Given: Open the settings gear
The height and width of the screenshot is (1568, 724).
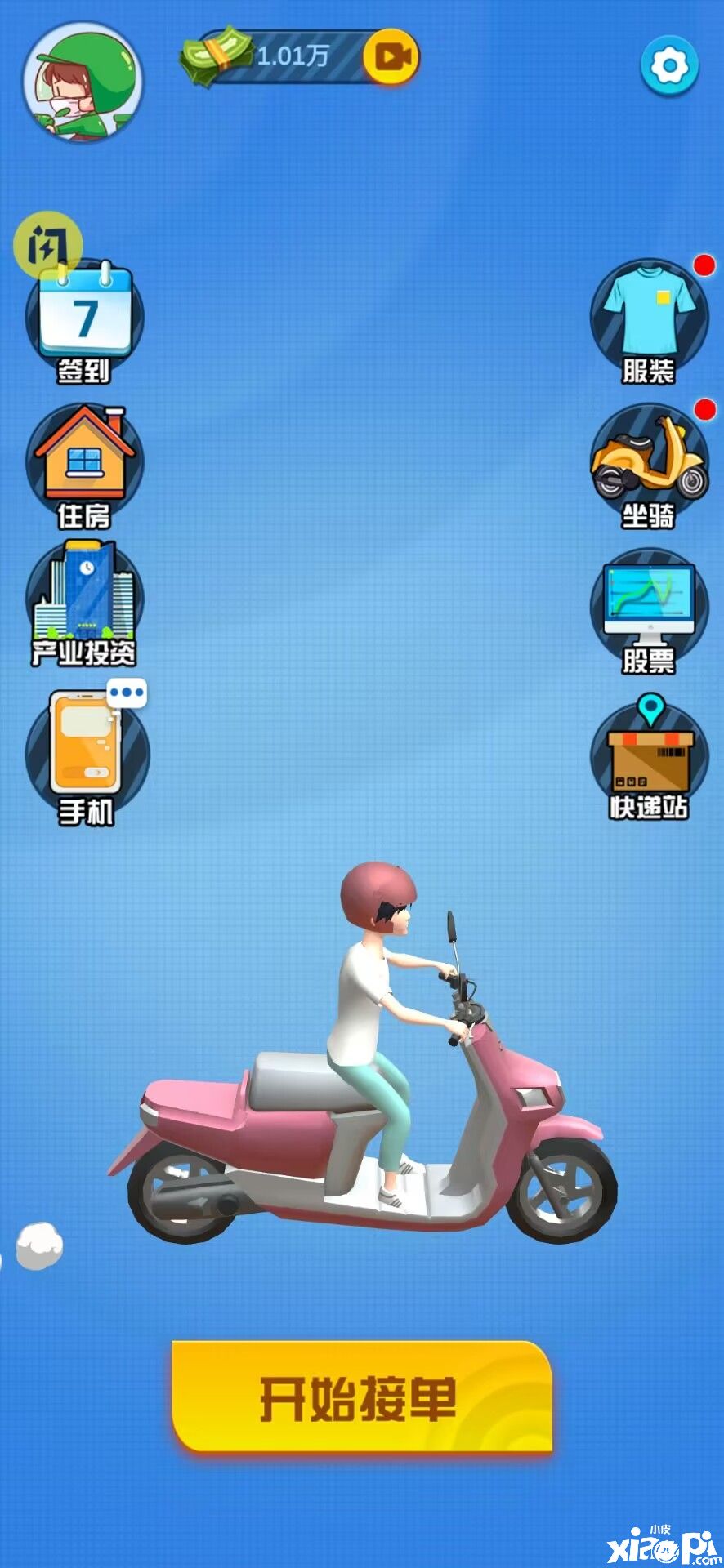Looking at the screenshot, I should tap(669, 65).
